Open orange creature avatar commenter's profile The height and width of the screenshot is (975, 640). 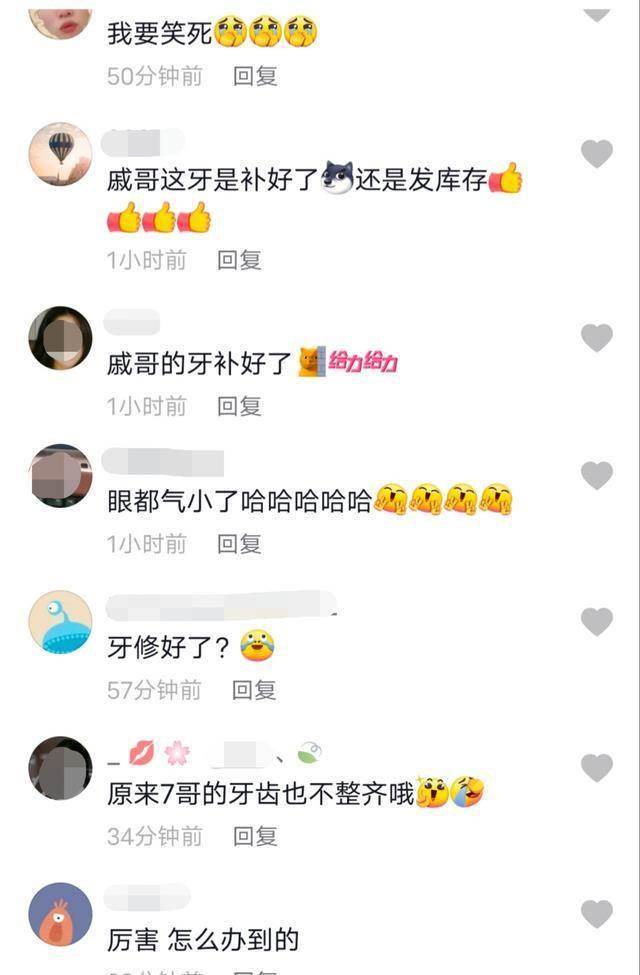60,914
